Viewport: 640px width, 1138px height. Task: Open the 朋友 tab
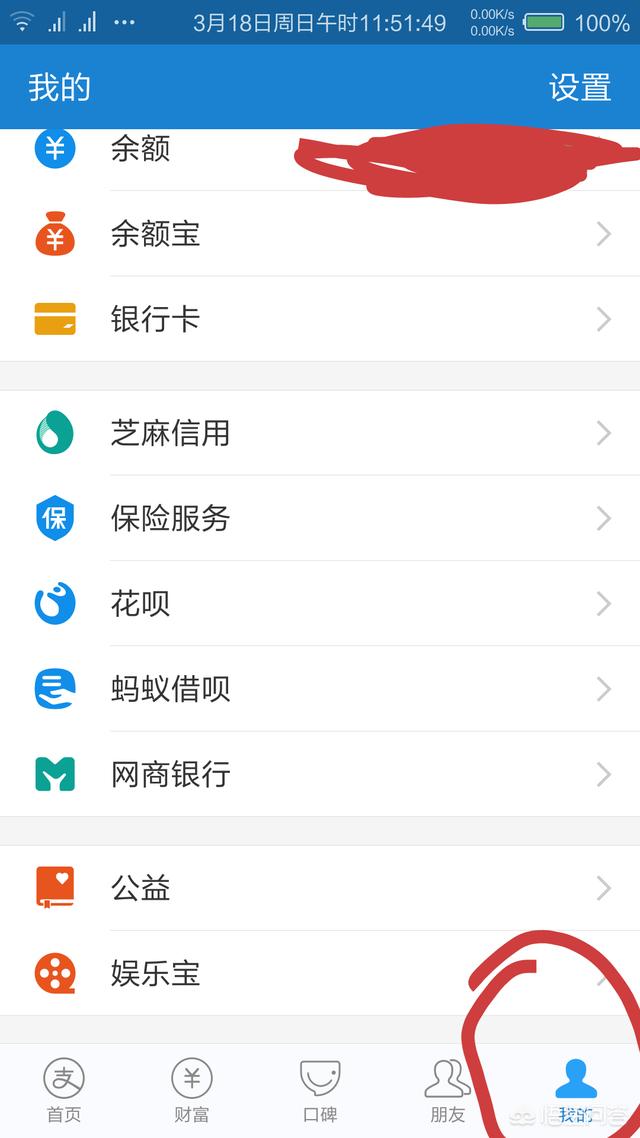pos(447,1091)
